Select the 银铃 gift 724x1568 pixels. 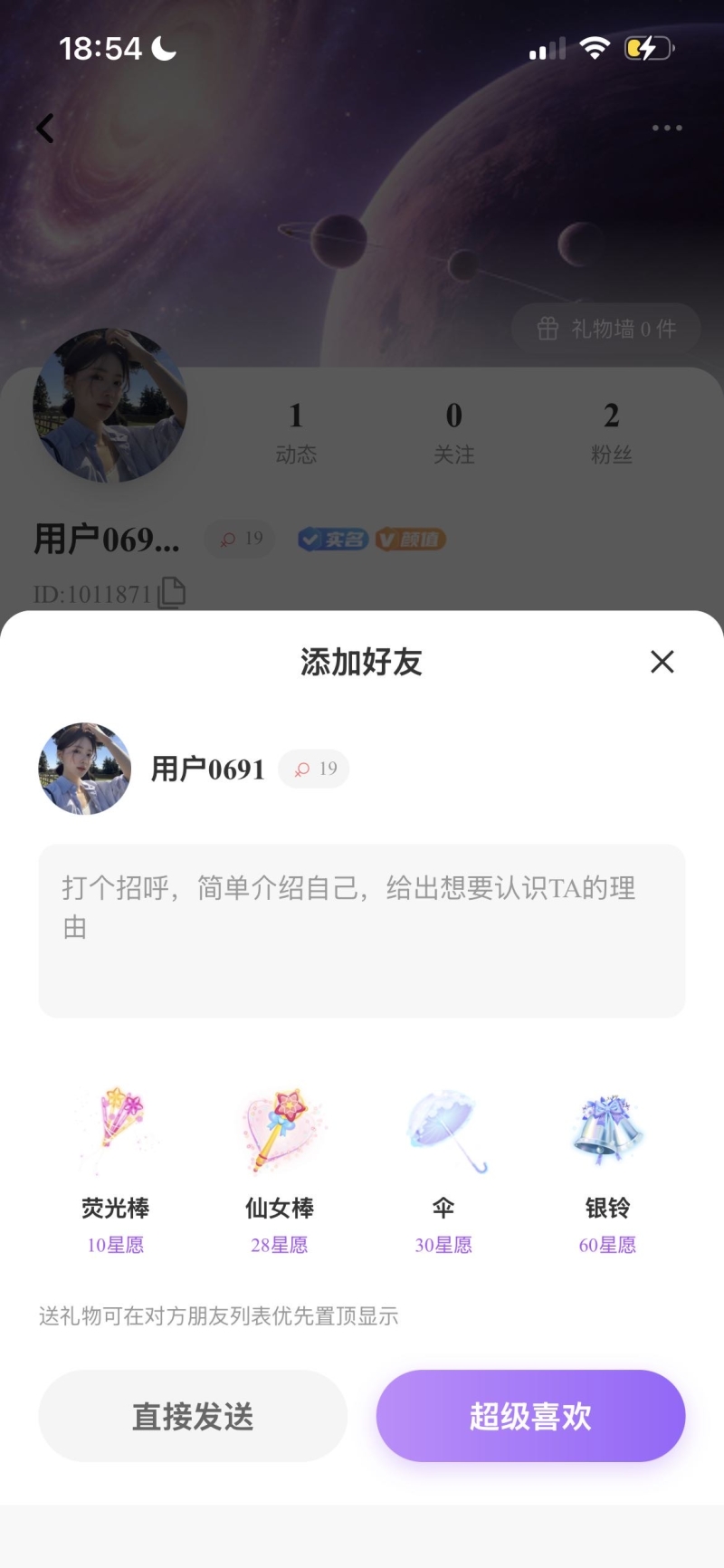coord(607,1168)
